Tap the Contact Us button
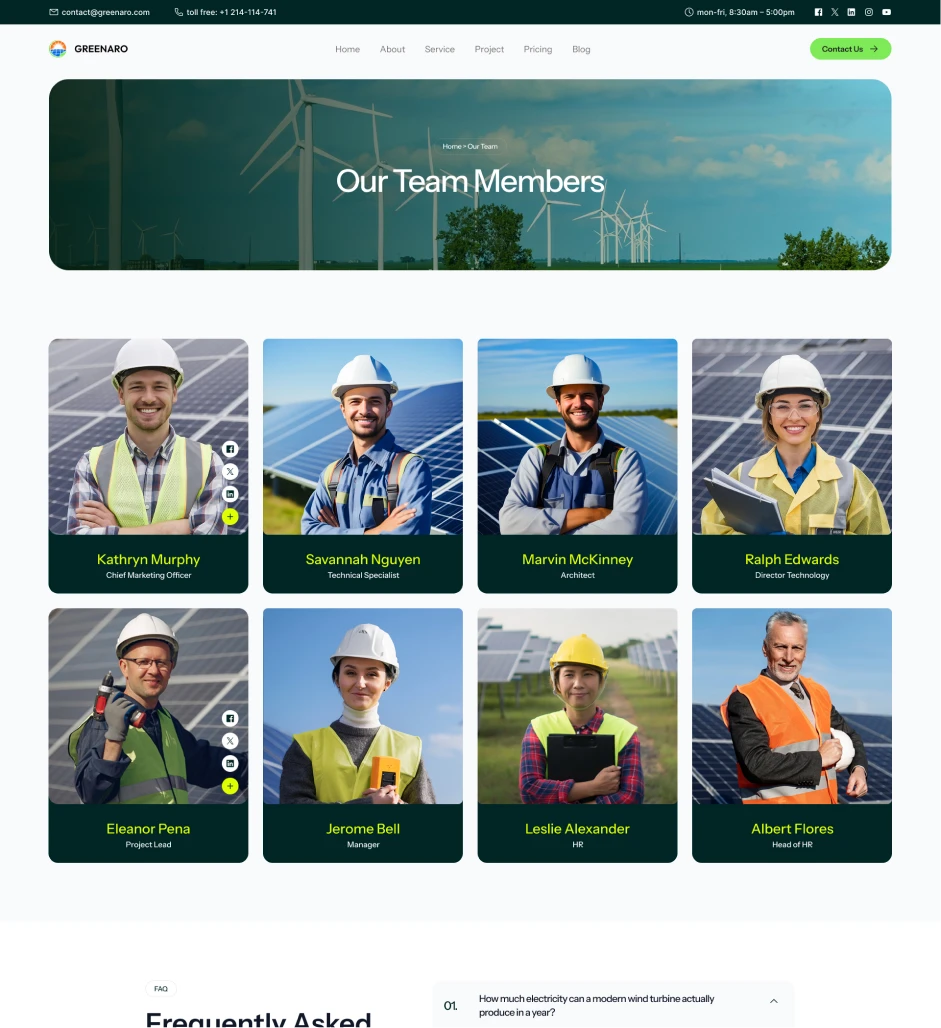941x1028 pixels. 851,49
